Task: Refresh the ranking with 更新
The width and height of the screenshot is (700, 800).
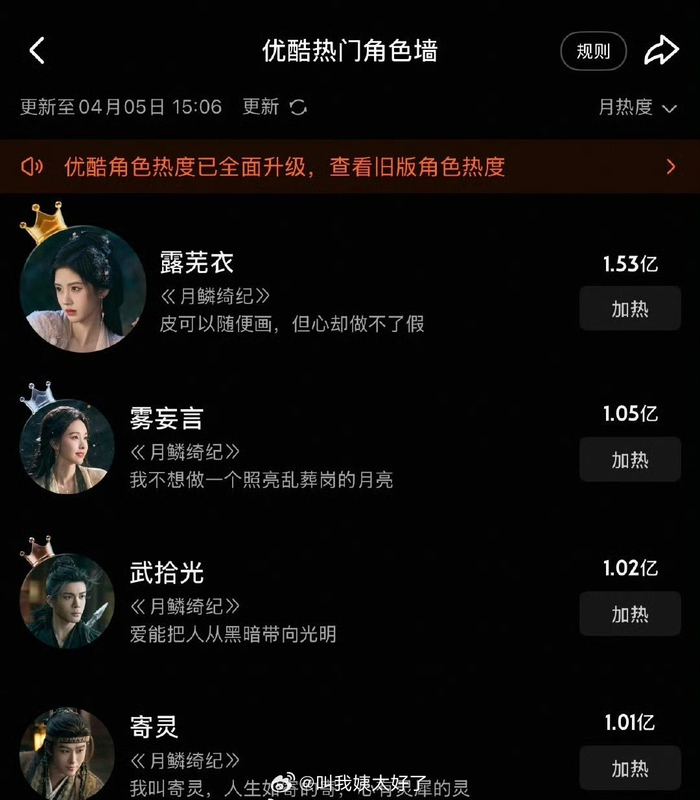Action: pyautogui.click(x=275, y=107)
